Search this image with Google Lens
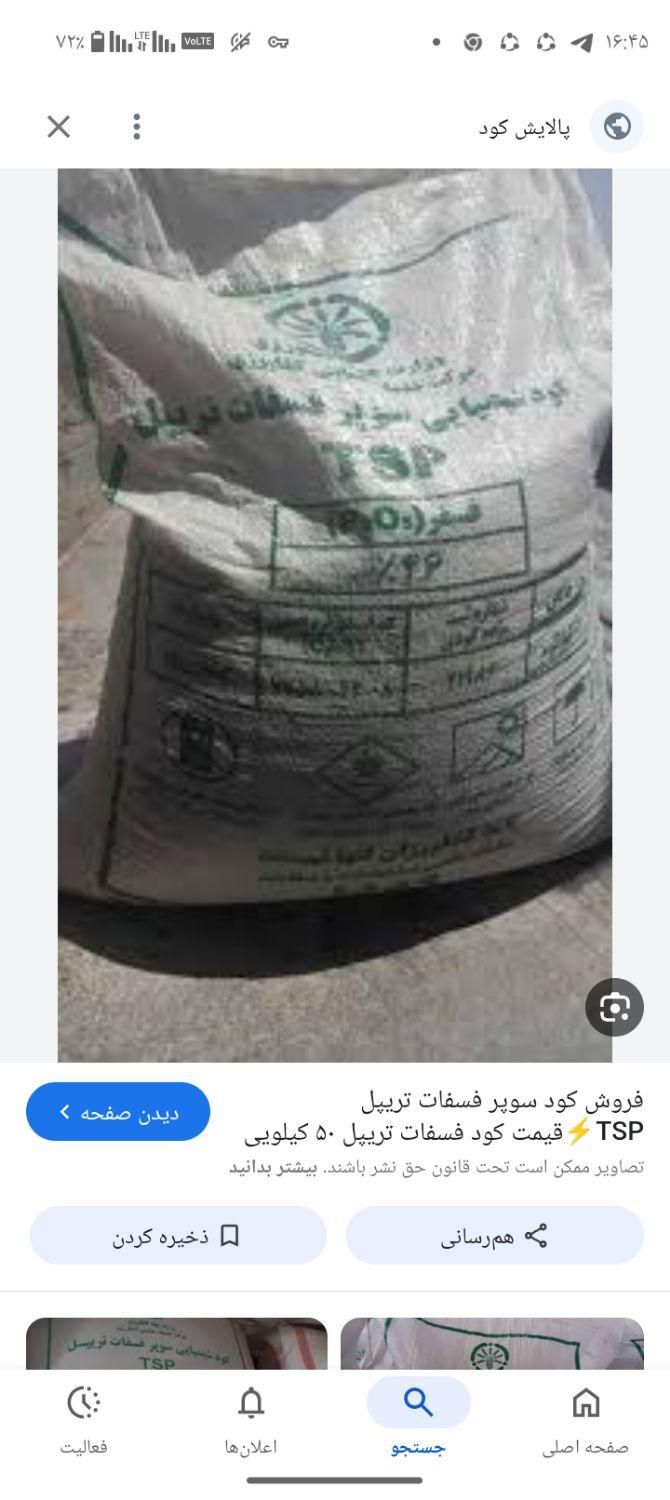This screenshot has height=1500, width=670. [614, 1007]
